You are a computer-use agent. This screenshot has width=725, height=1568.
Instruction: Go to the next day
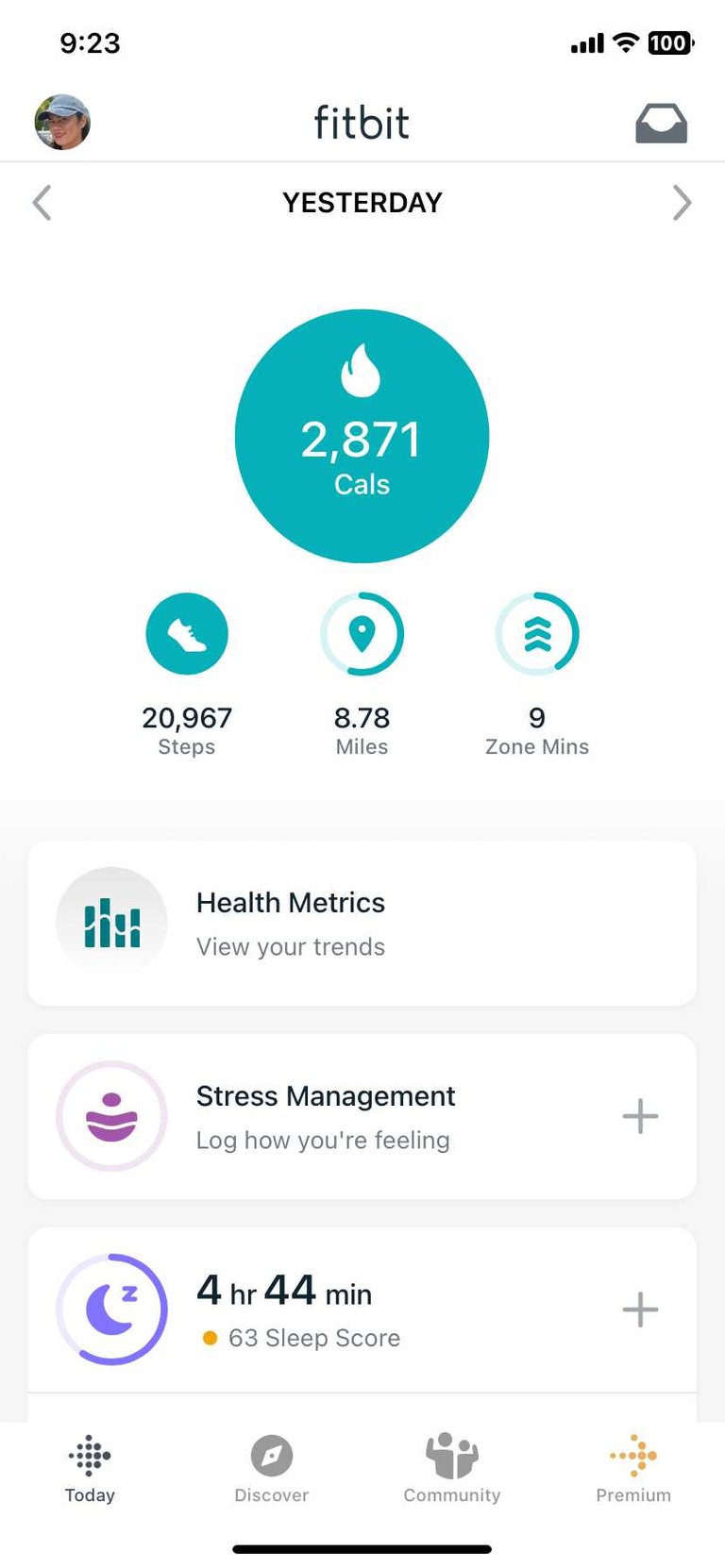pos(682,203)
